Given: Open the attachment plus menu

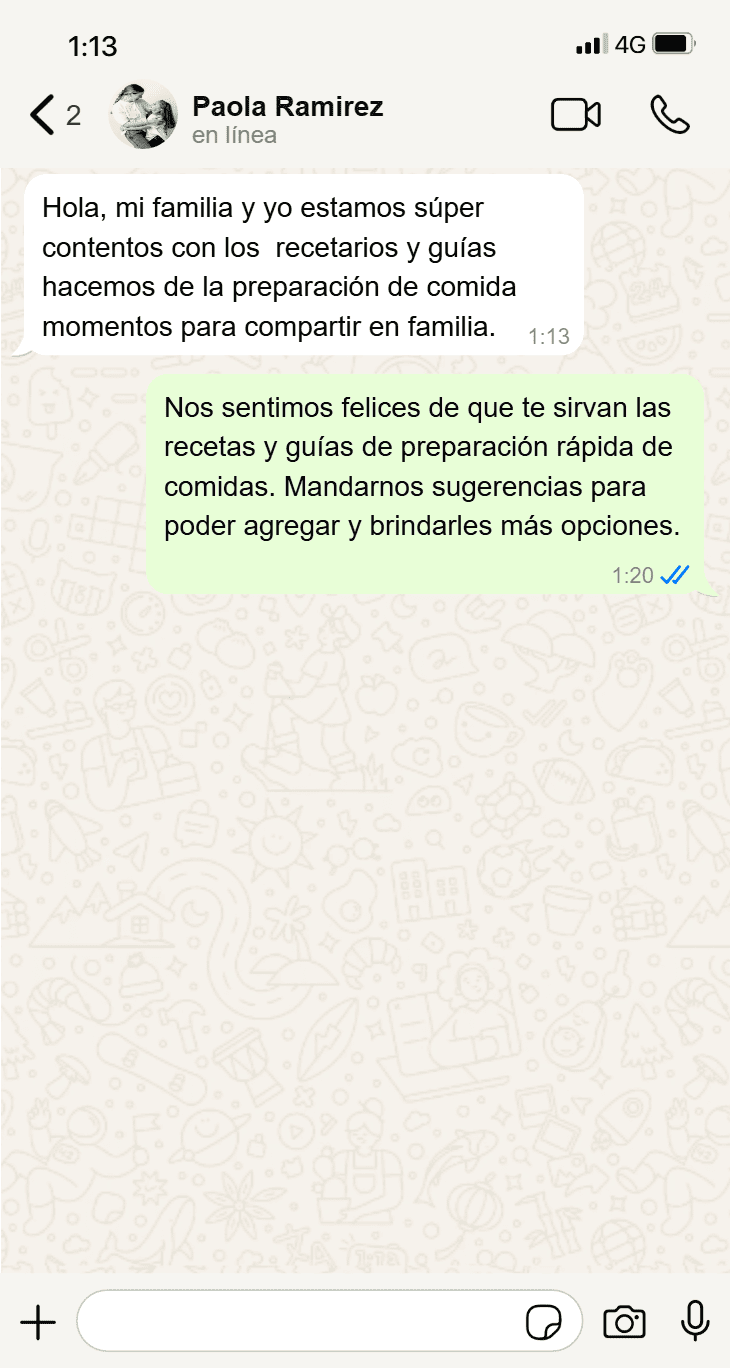Looking at the screenshot, I should [x=38, y=1322].
